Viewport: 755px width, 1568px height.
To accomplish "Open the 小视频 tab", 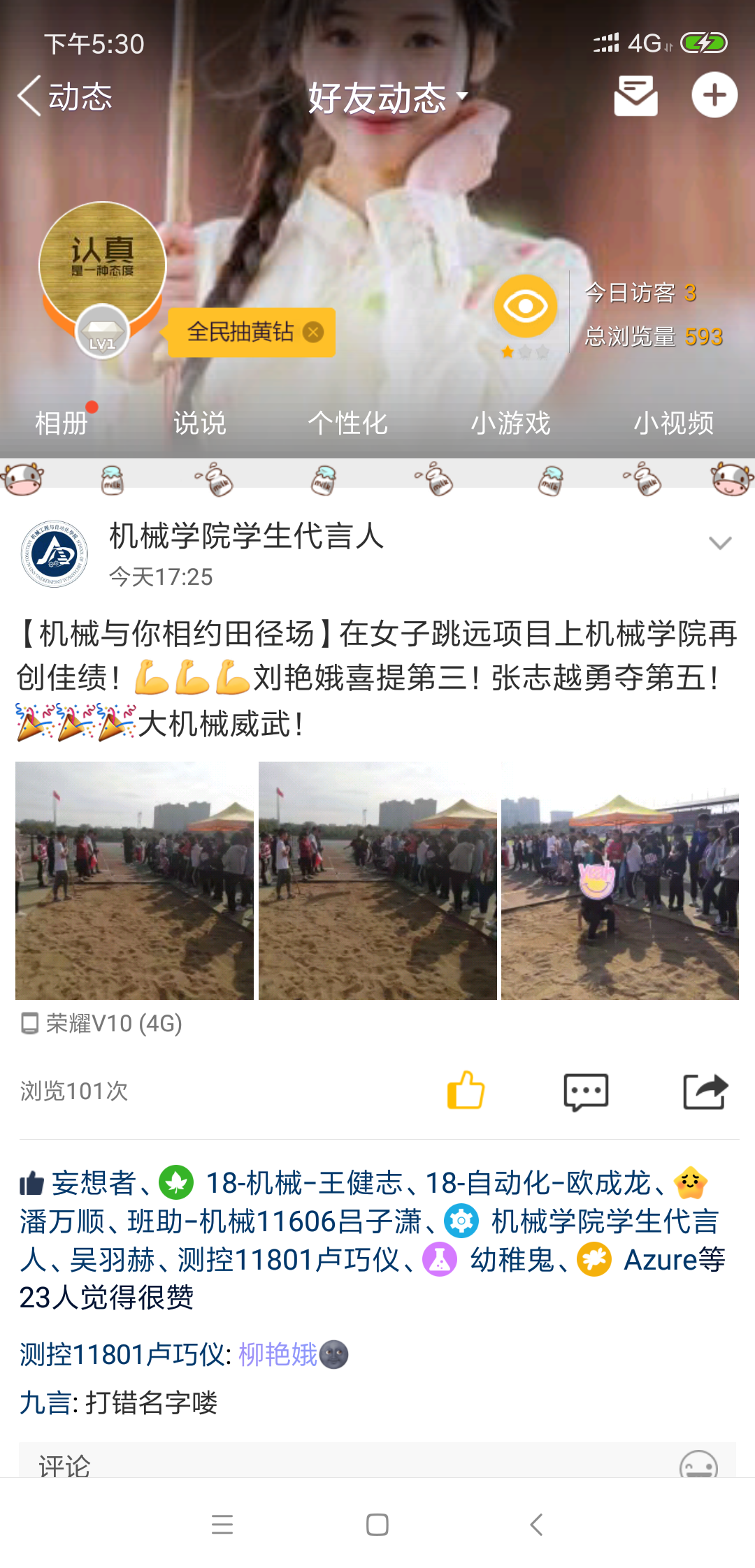I will tap(674, 423).
